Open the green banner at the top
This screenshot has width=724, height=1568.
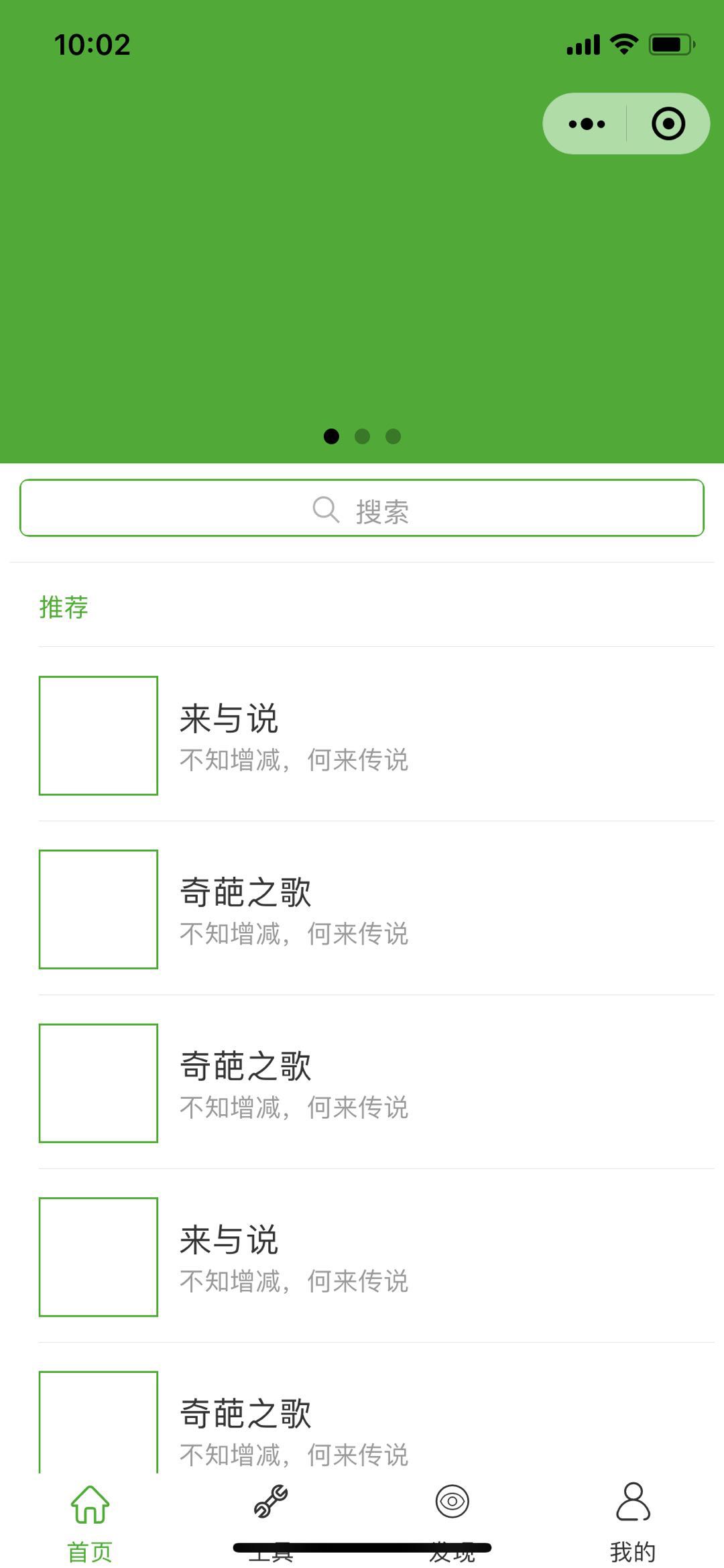362,282
